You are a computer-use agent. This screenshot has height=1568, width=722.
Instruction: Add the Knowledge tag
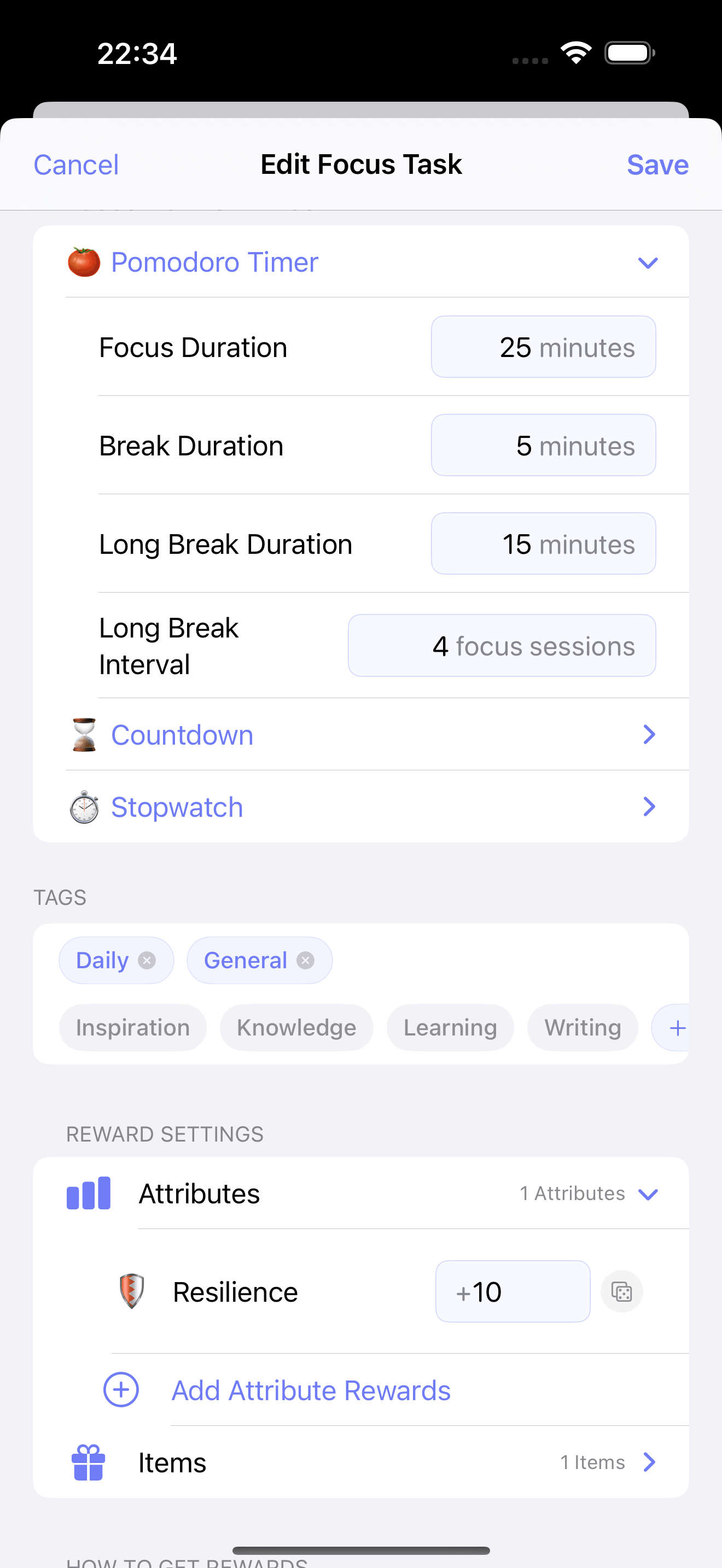(x=296, y=1028)
